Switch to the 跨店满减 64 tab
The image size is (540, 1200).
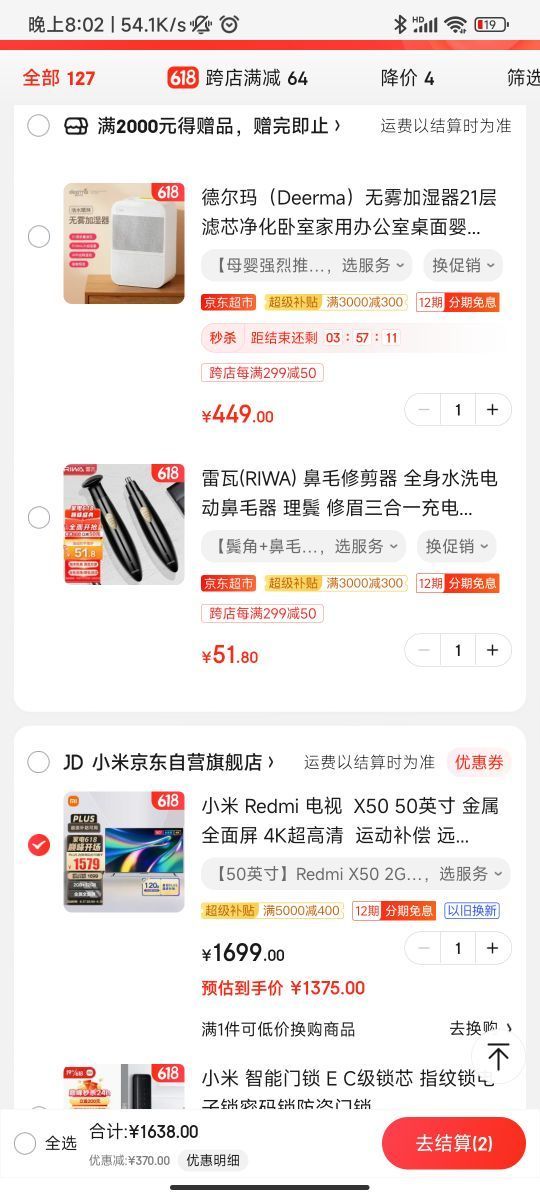[238, 78]
